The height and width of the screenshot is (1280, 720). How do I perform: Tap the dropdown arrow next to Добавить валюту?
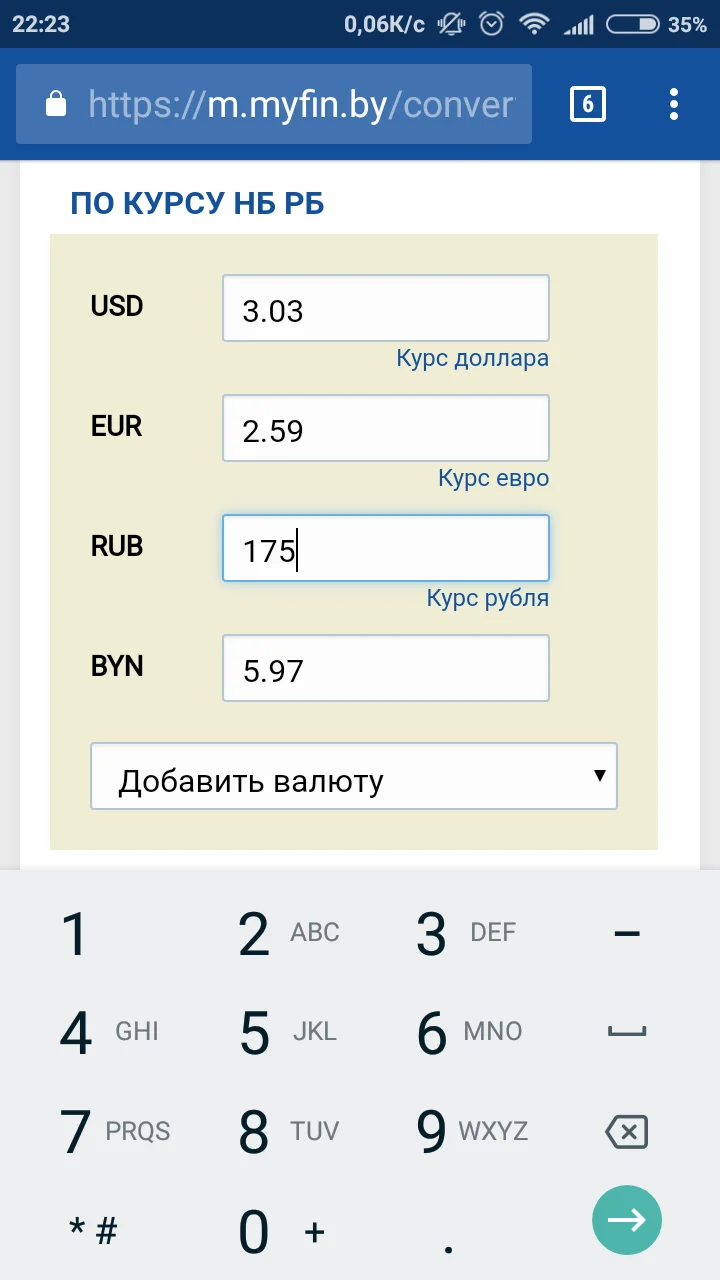(600, 776)
